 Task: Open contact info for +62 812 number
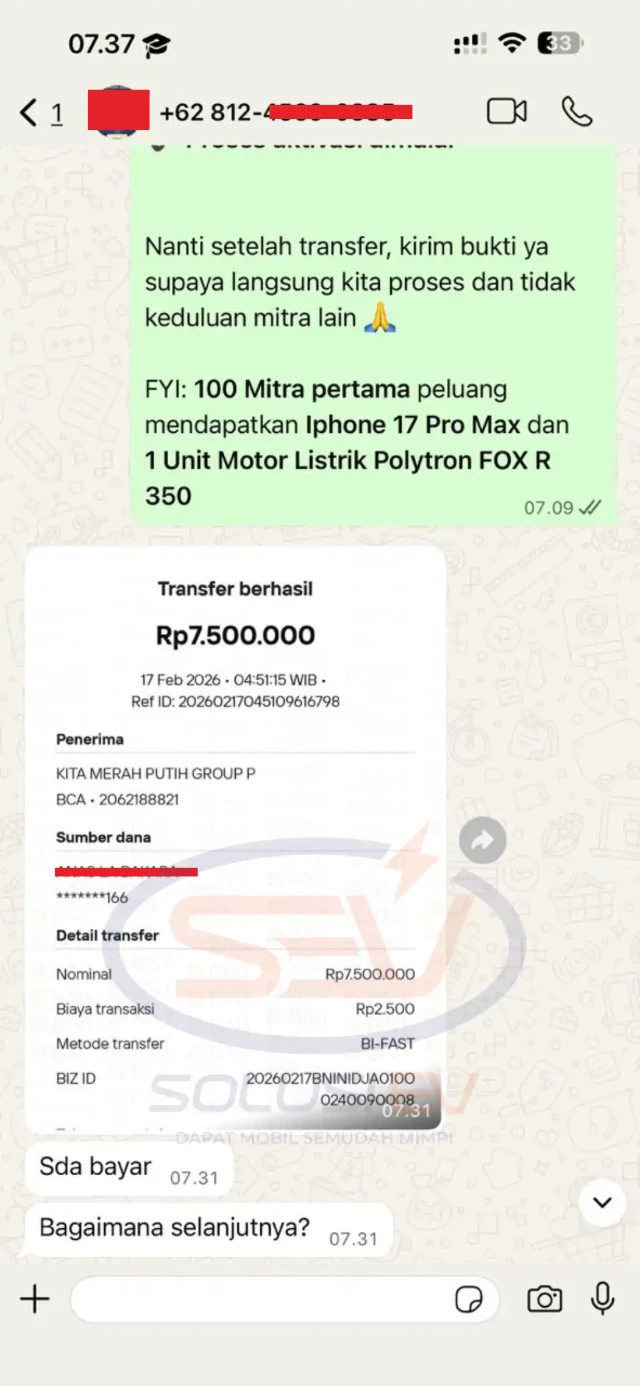tap(285, 112)
